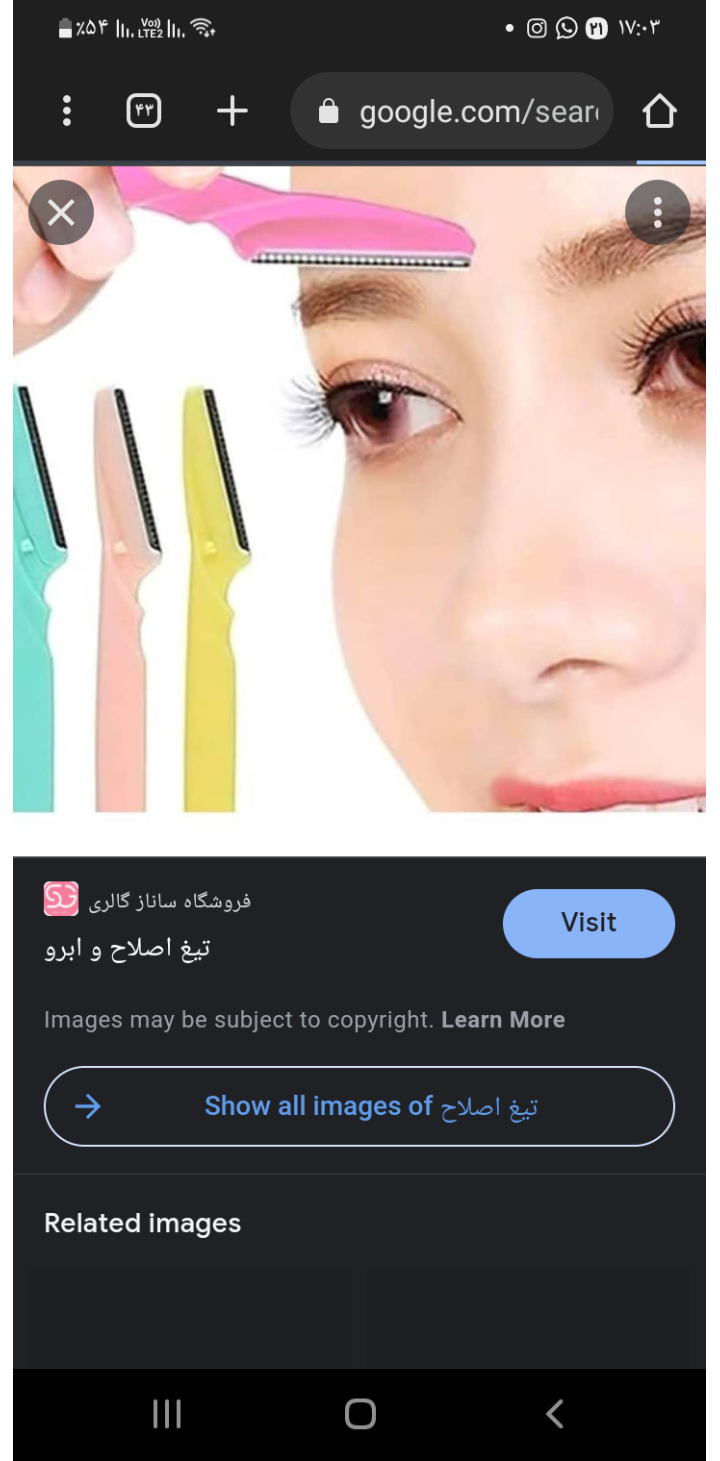This screenshot has height=1461, width=720.
Task: Visit the source website
Action: 588,922
